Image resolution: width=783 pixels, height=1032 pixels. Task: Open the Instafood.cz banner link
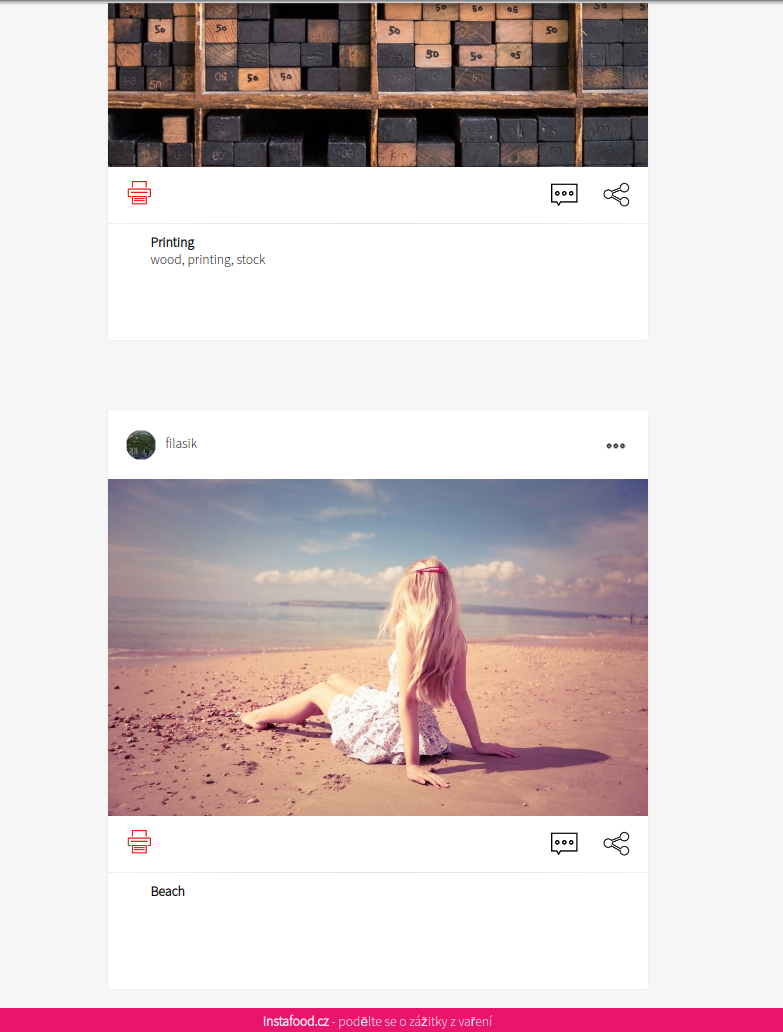296,1021
